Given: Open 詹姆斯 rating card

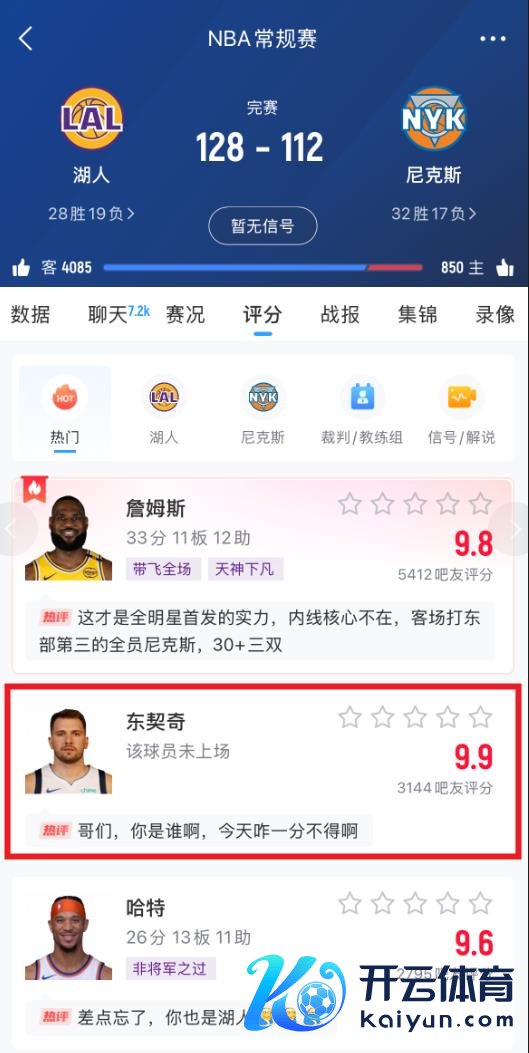Looking at the screenshot, I should pos(263,576).
